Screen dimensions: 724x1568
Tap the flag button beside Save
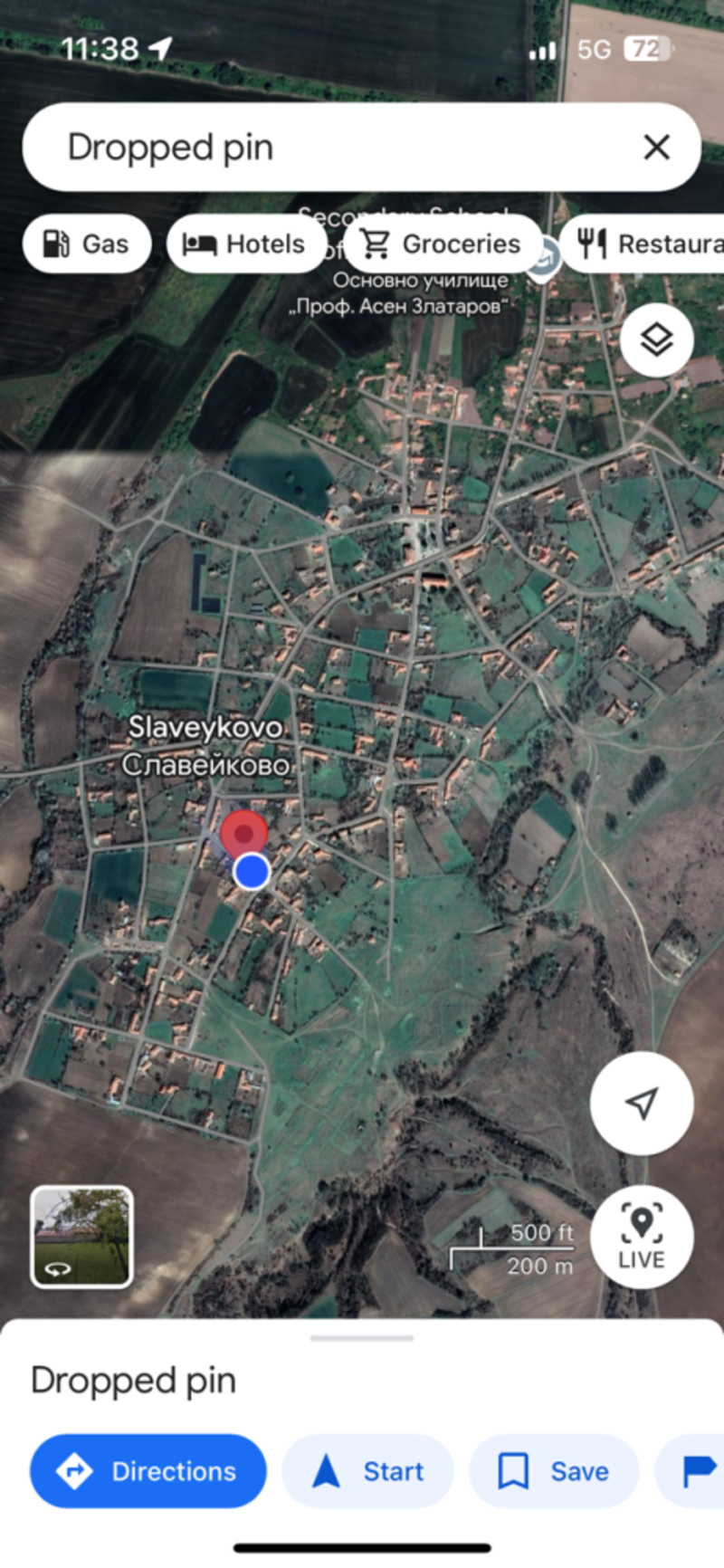click(x=694, y=1471)
